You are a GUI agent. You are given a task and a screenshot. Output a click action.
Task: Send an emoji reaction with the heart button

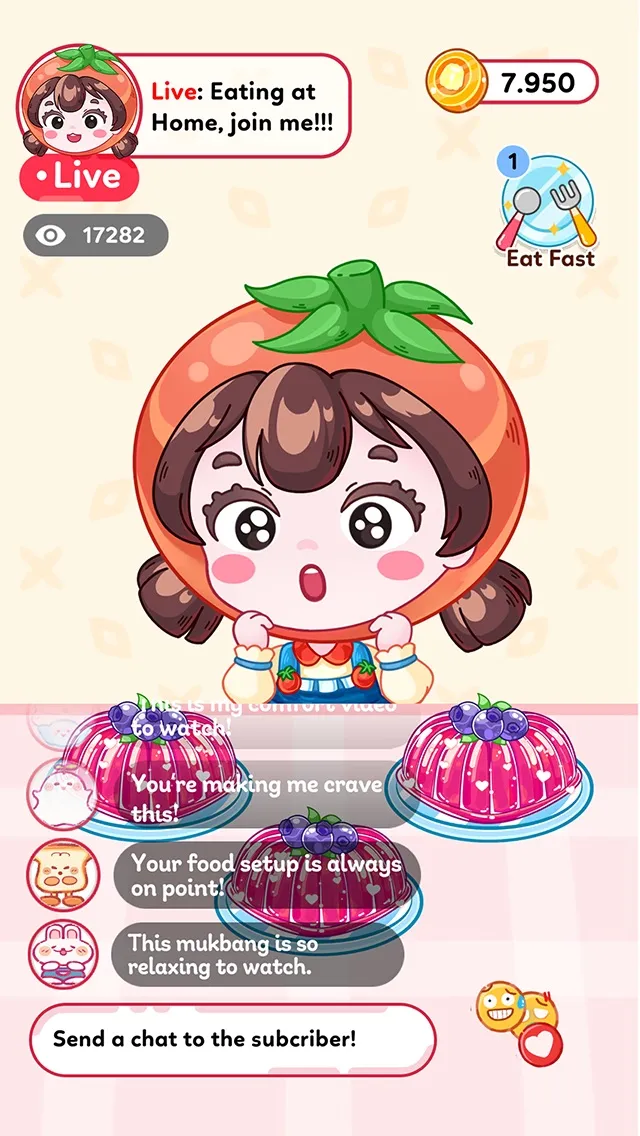point(540,1043)
